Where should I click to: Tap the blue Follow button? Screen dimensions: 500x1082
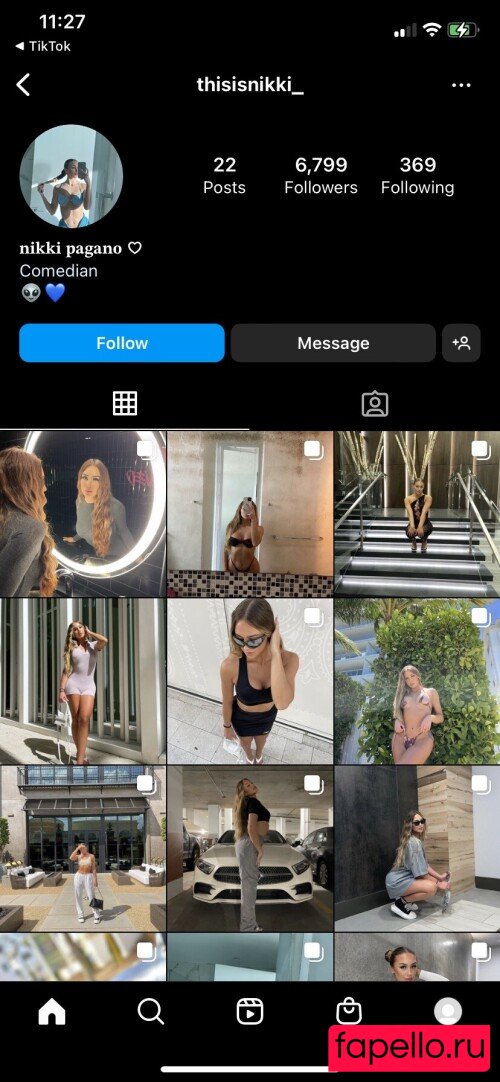tap(122, 343)
